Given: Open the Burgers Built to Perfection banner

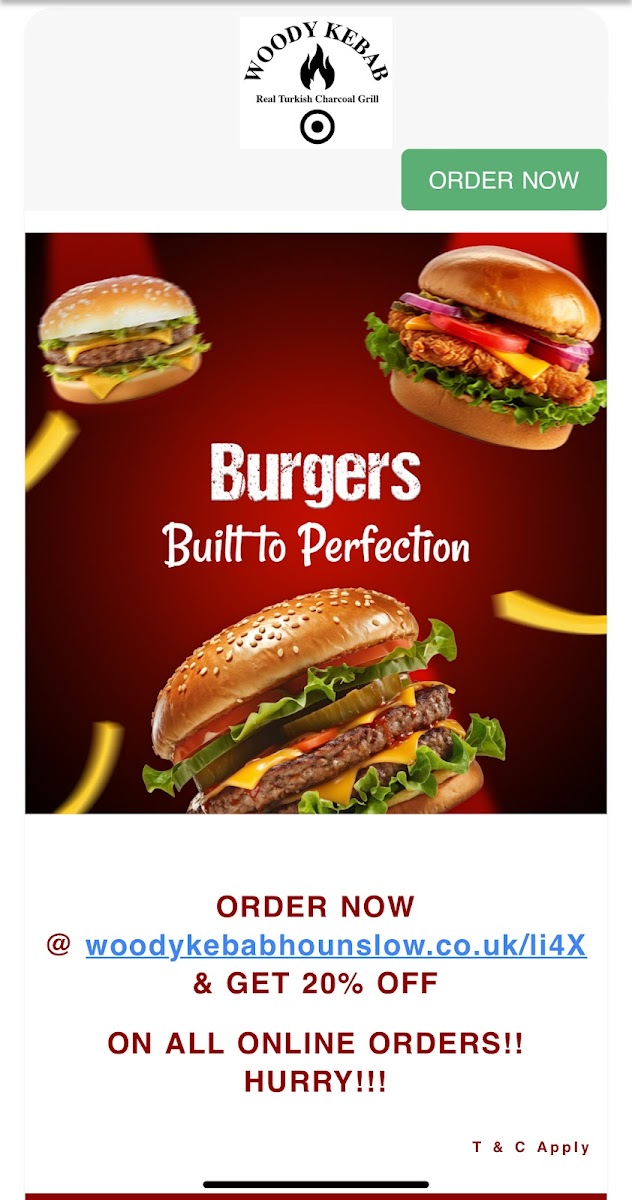Looking at the screenshot, I should tap(316, 523).
